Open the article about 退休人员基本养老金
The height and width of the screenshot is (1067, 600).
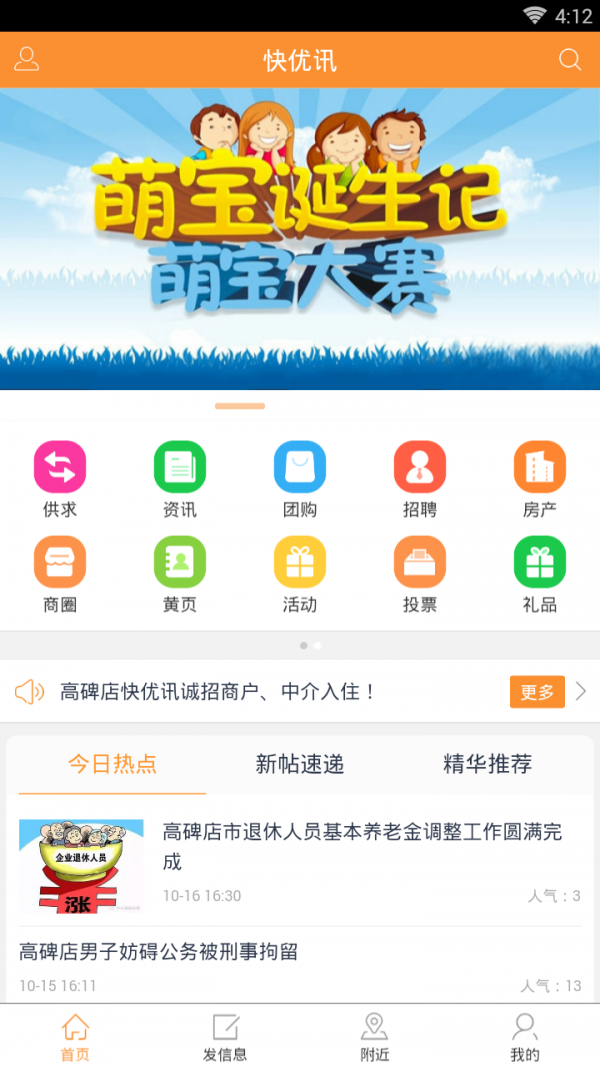pyautogui.click(x=362, y=845)
